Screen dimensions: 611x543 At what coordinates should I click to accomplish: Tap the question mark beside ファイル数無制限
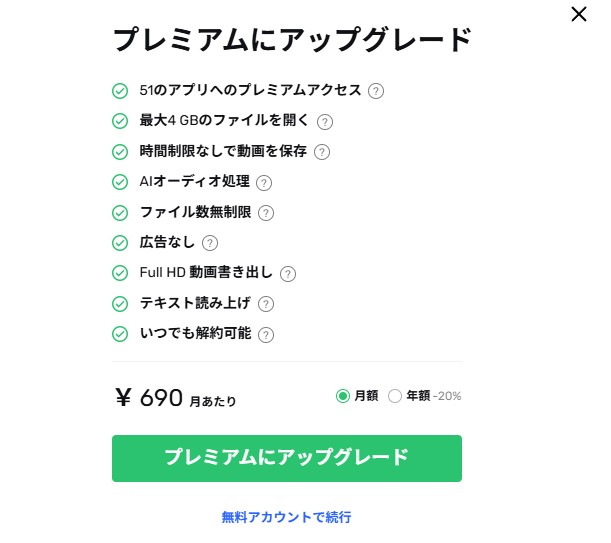click(266, 213)
